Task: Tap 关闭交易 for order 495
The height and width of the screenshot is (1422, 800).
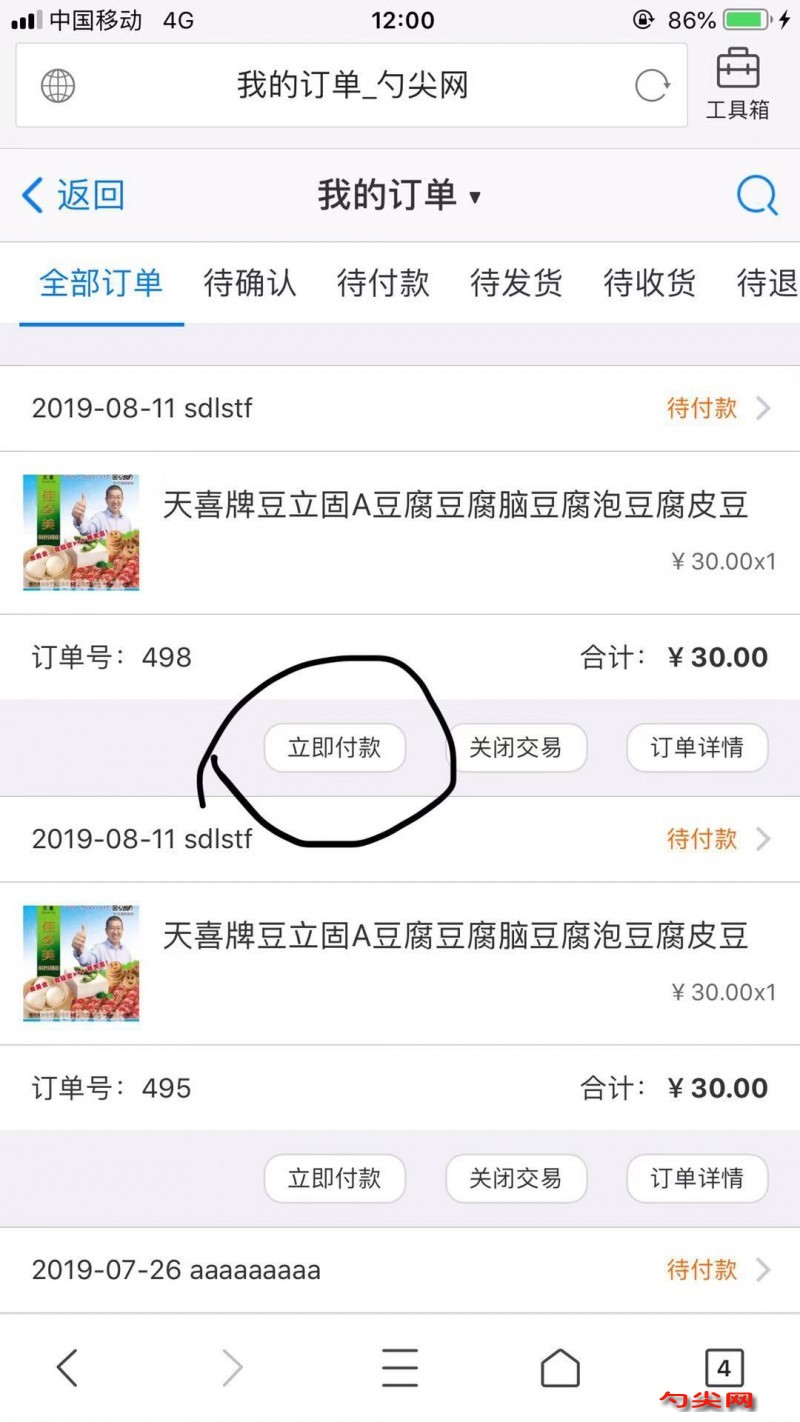Action: point(515,1179)
